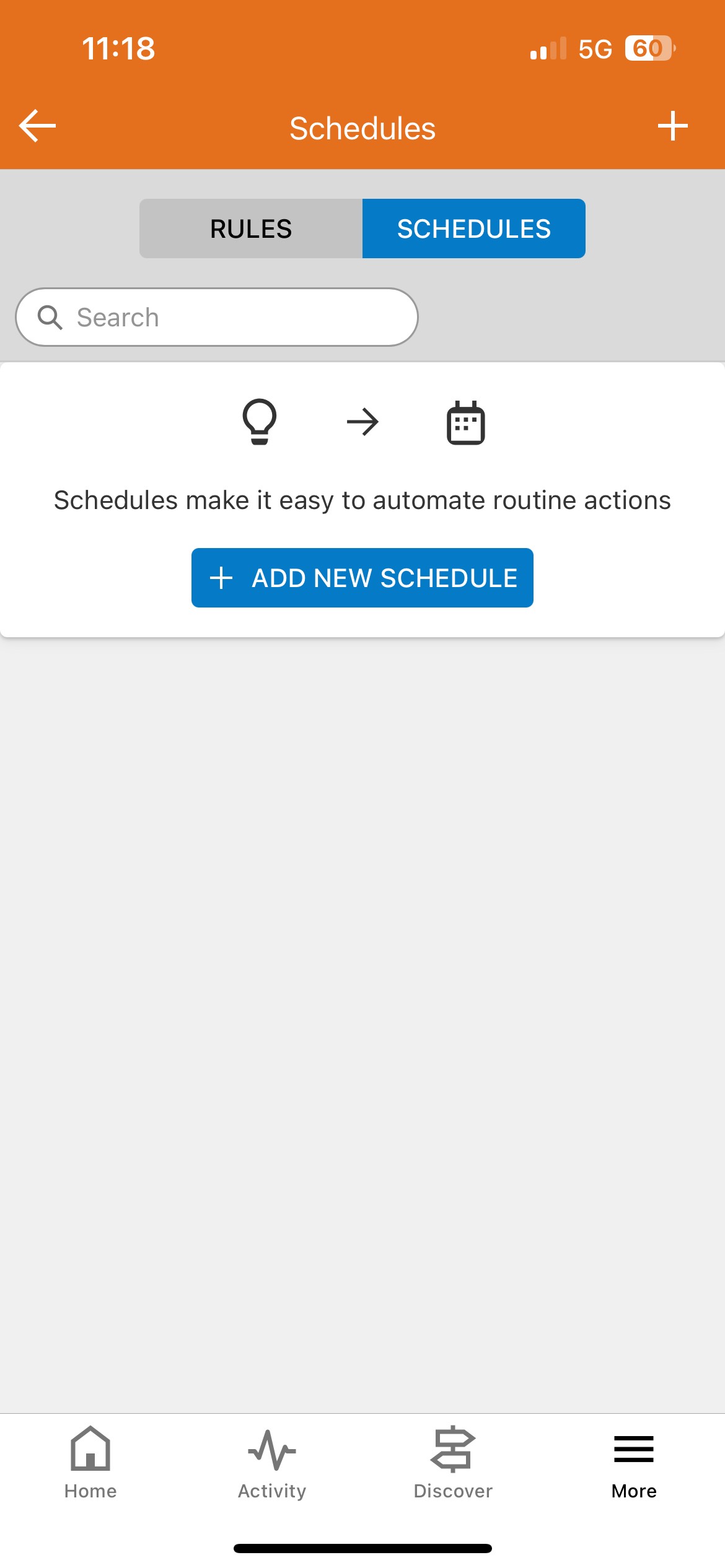Tap the Search field
The height and width of the screenshot is (1568, 725).
217,317
